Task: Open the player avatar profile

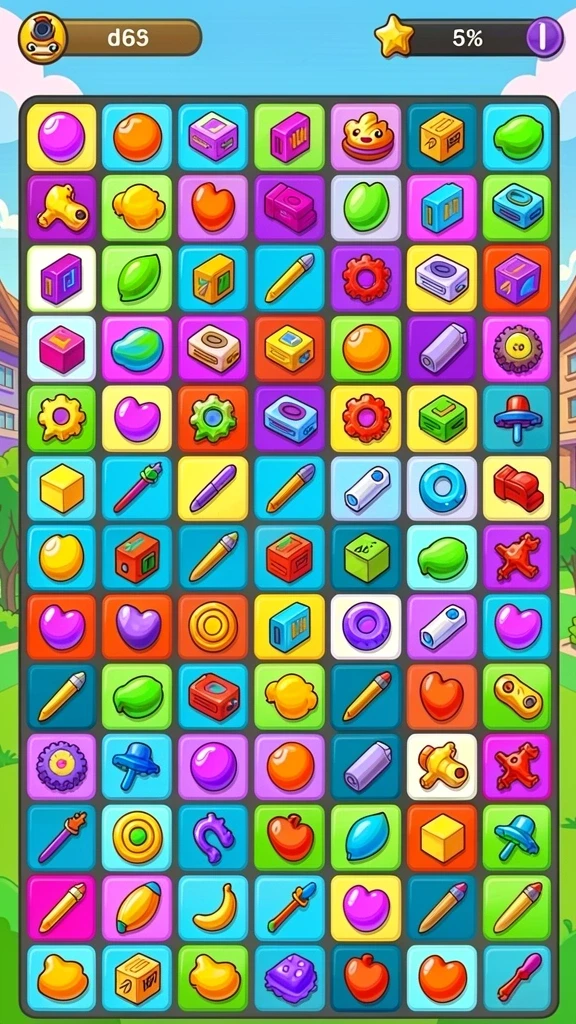Action: point(42,39)
